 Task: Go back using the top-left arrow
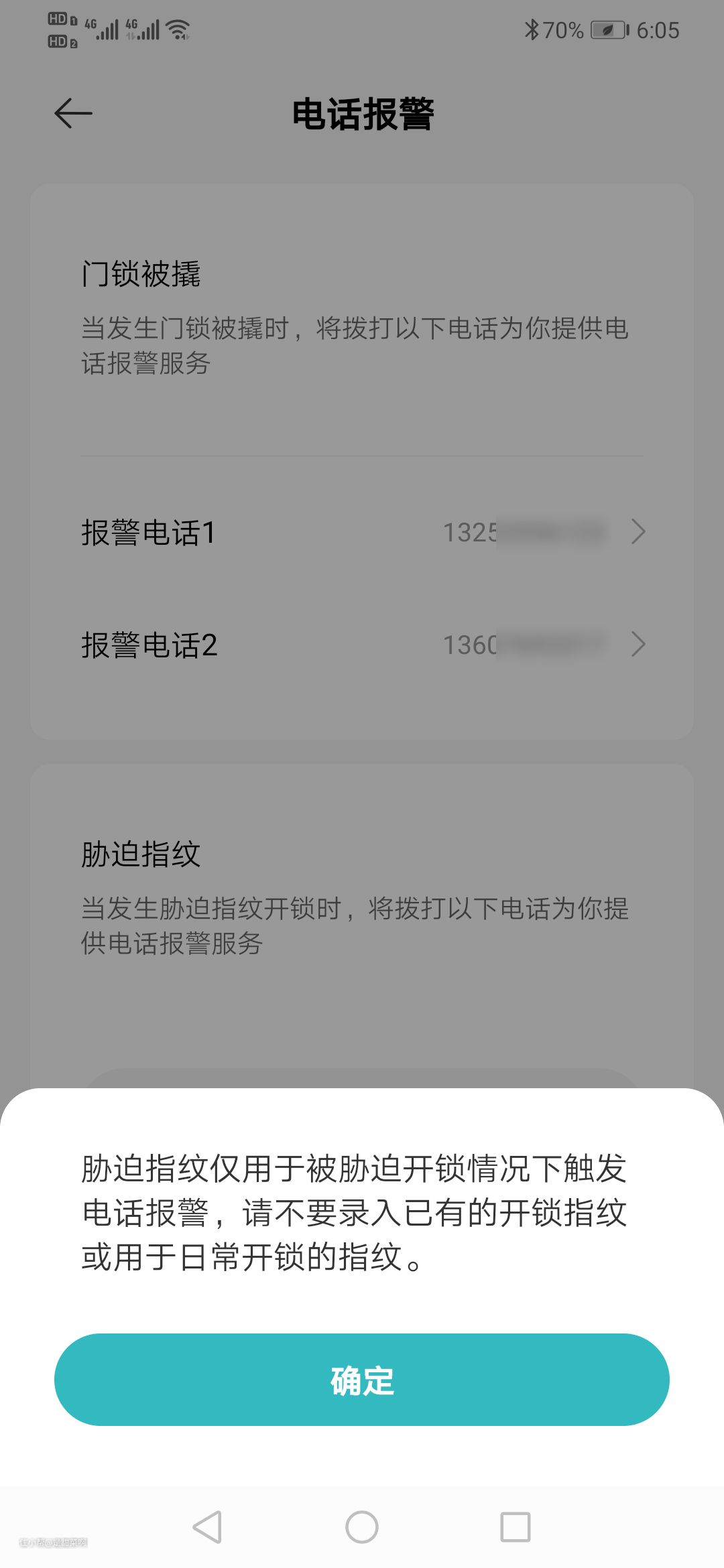(x=73, y=113)
